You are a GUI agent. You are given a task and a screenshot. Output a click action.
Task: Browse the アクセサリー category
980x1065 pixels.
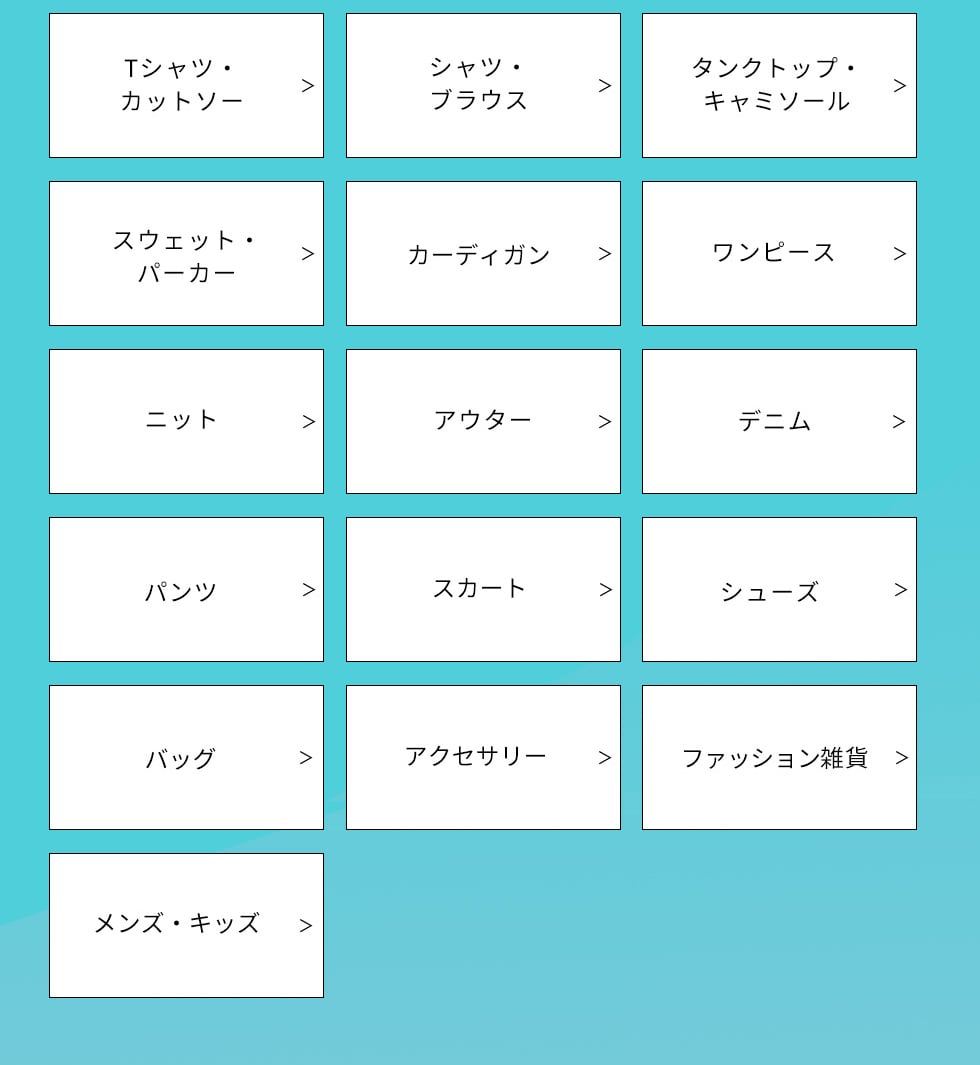point(483,757)
